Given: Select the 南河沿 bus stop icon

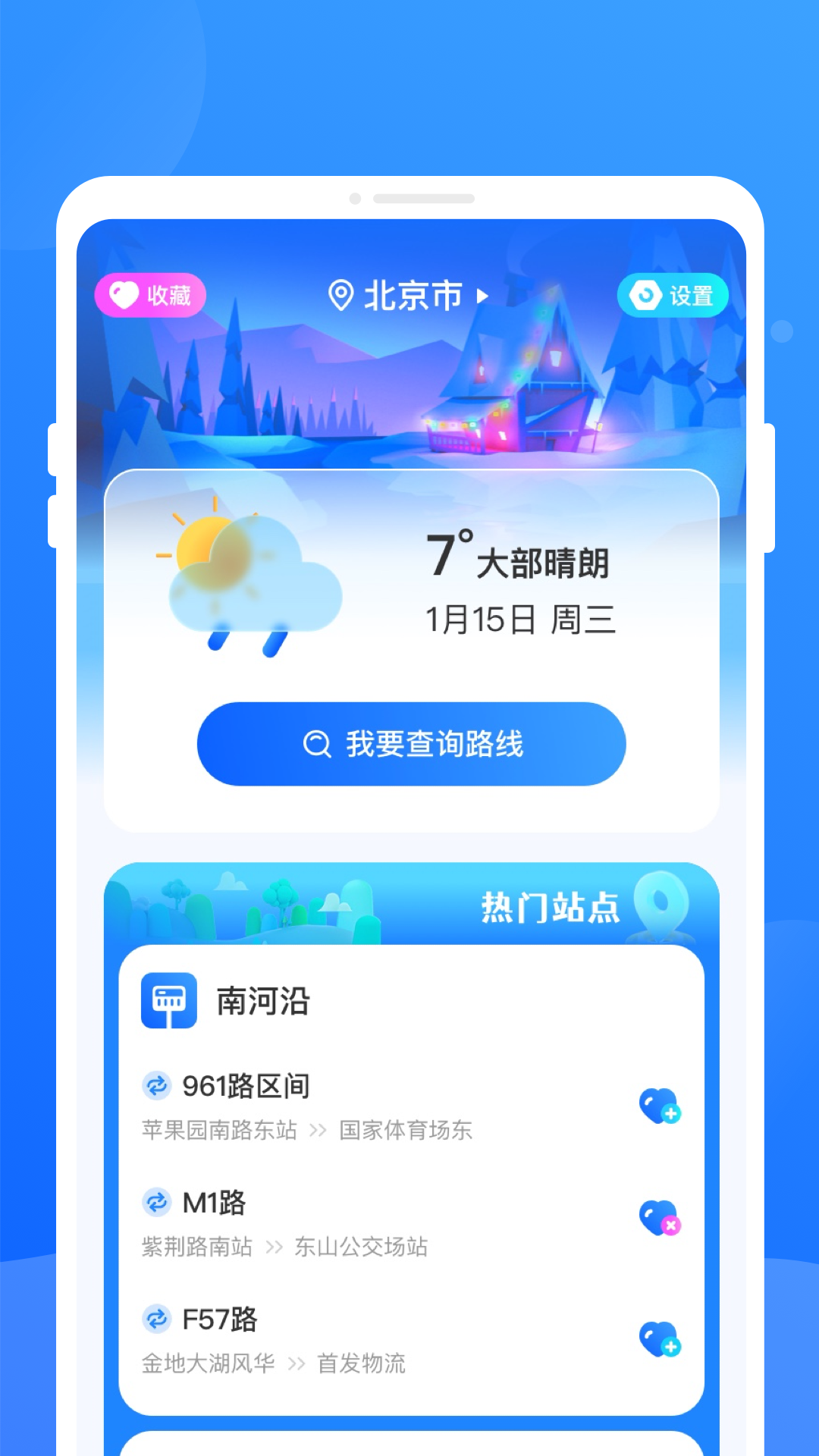Looking at the screenshot, I should pyautogui.click(x=168, y=999).
